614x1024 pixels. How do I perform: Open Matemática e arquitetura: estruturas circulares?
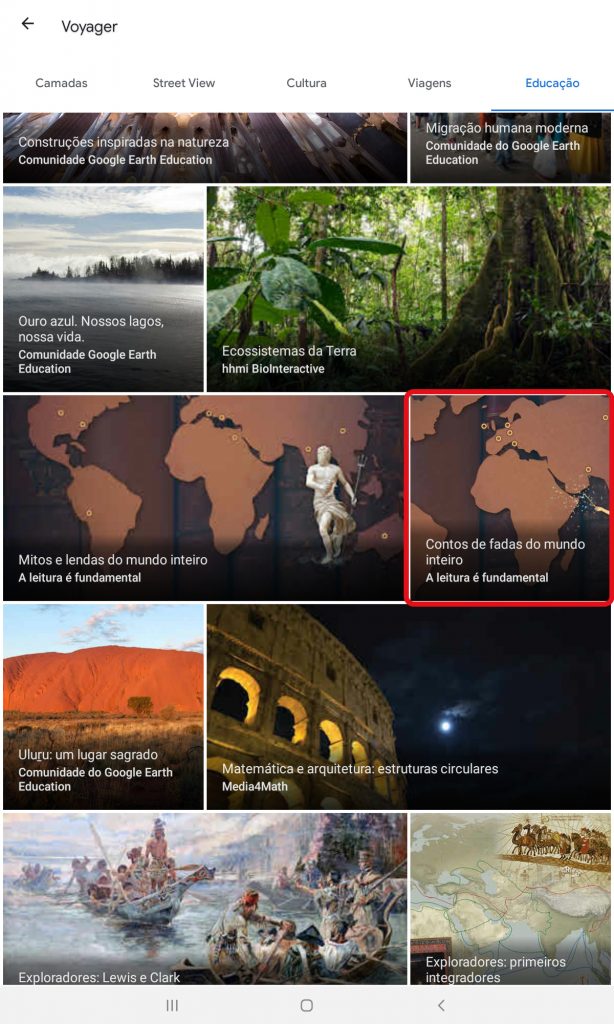[408, 707]
